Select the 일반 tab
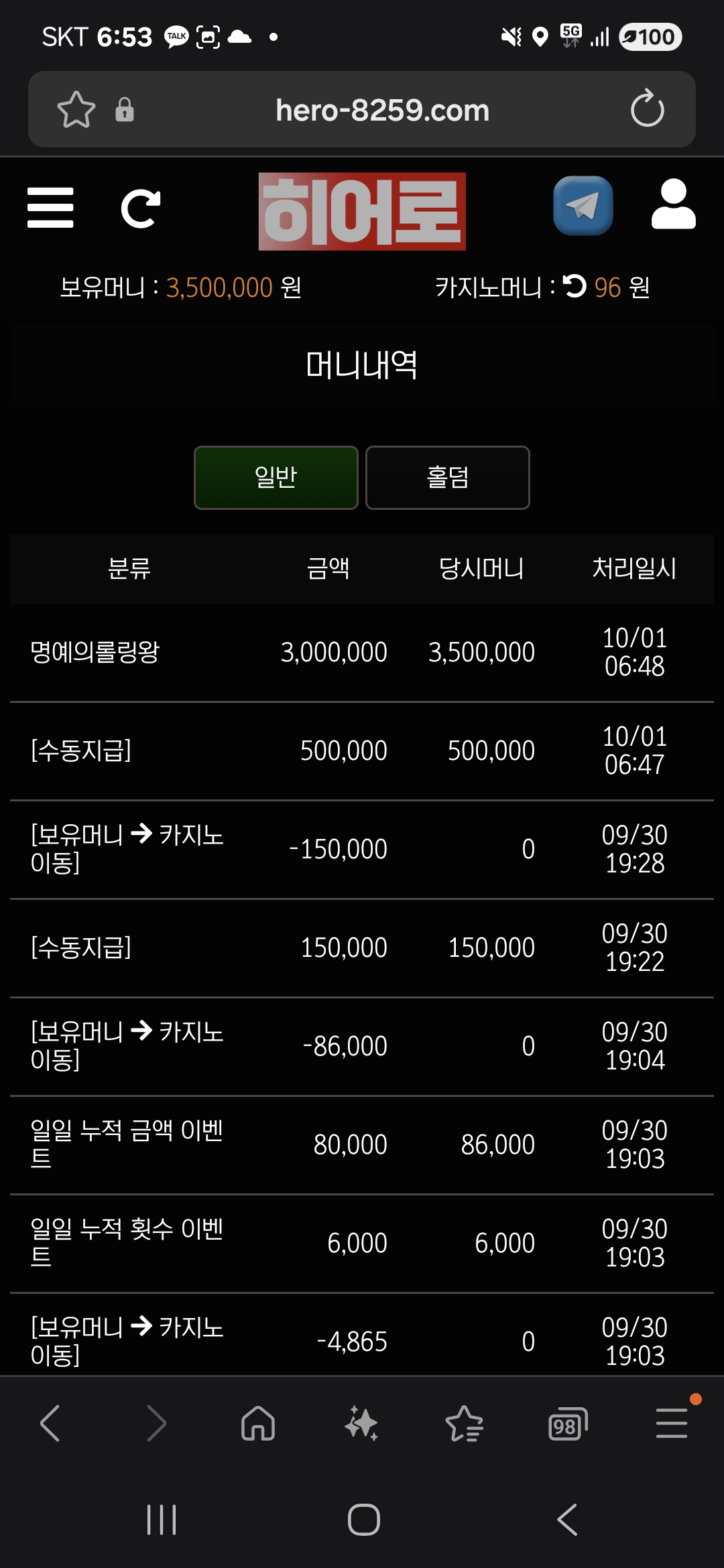The height and width of the screenshot is (1568, 724). pyautogui.click(x=276, y=478)
